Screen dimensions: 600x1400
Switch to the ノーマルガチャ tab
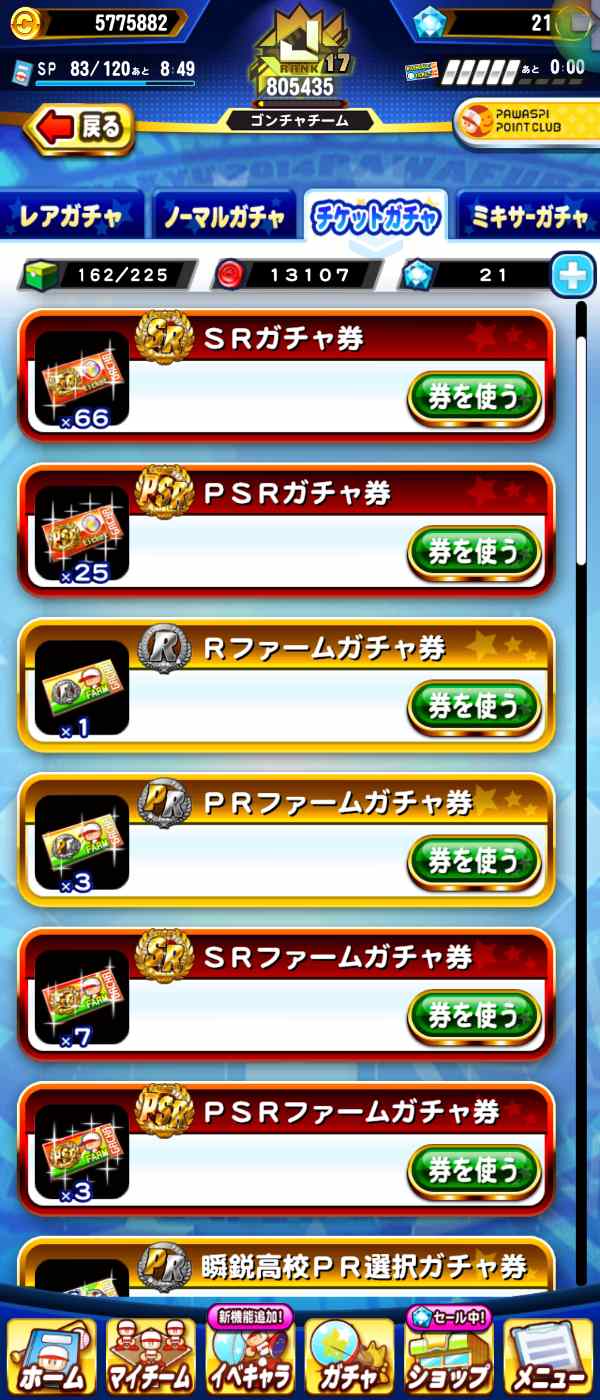224,216
